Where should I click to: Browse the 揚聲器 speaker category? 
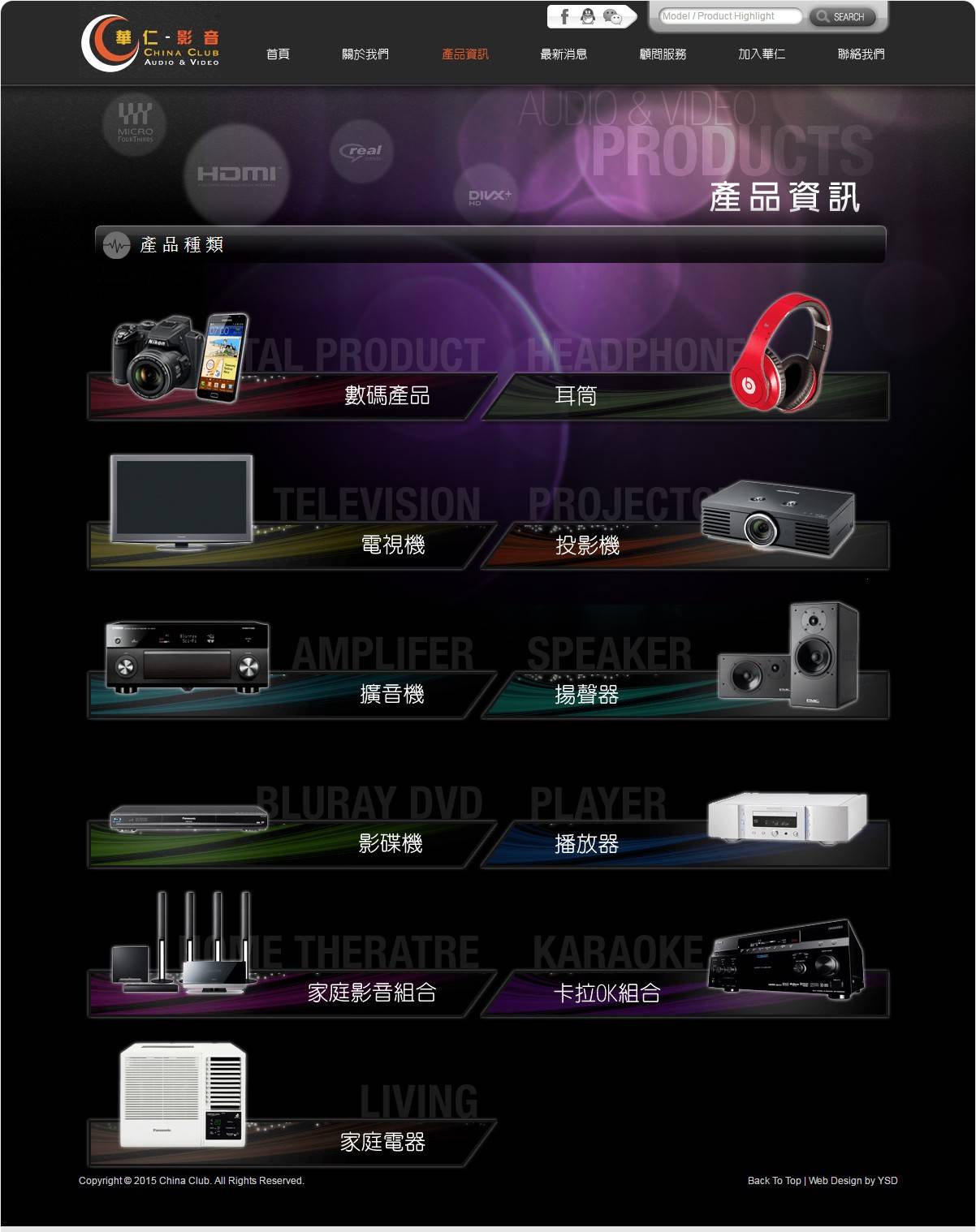tap(586, 695)
